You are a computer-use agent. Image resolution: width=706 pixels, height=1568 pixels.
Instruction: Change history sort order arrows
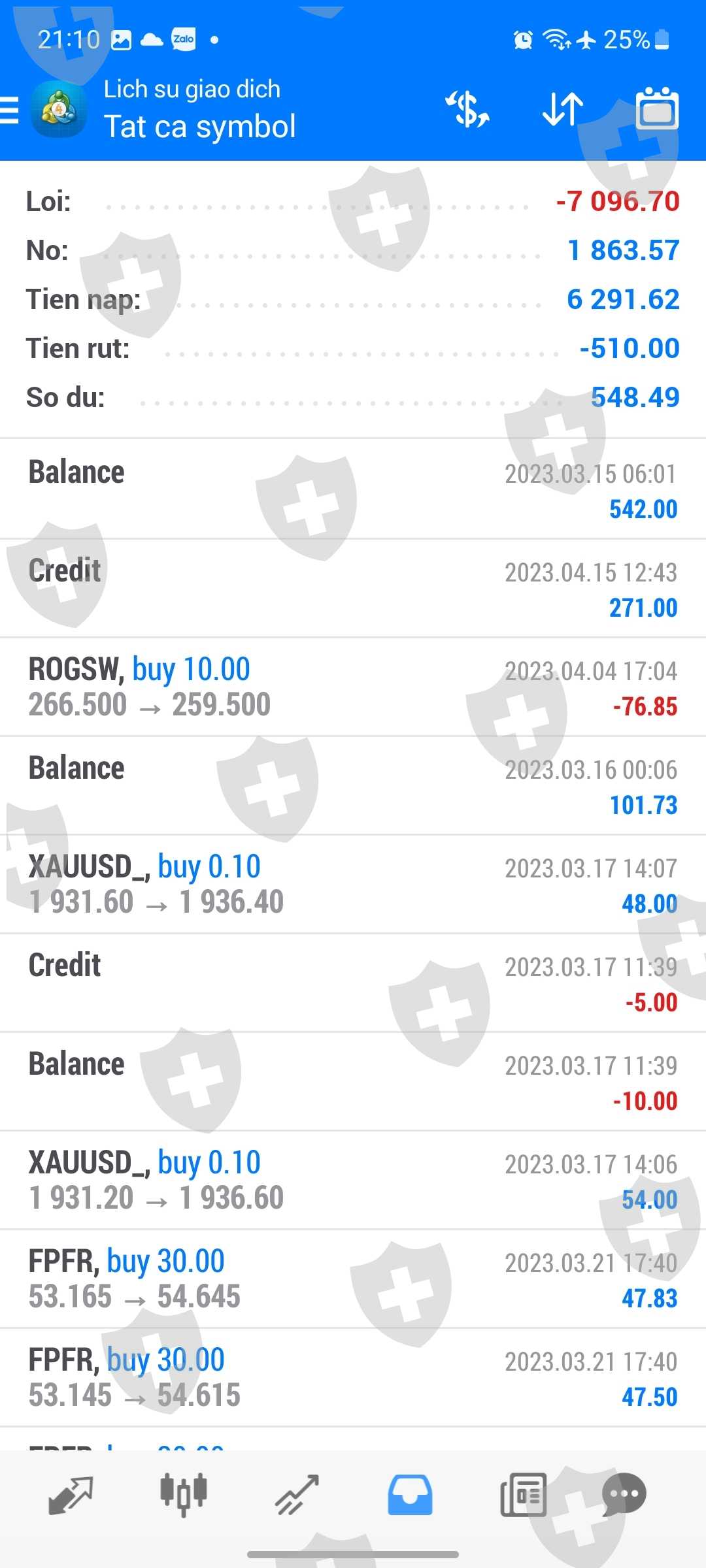click(x=562, y=109)
